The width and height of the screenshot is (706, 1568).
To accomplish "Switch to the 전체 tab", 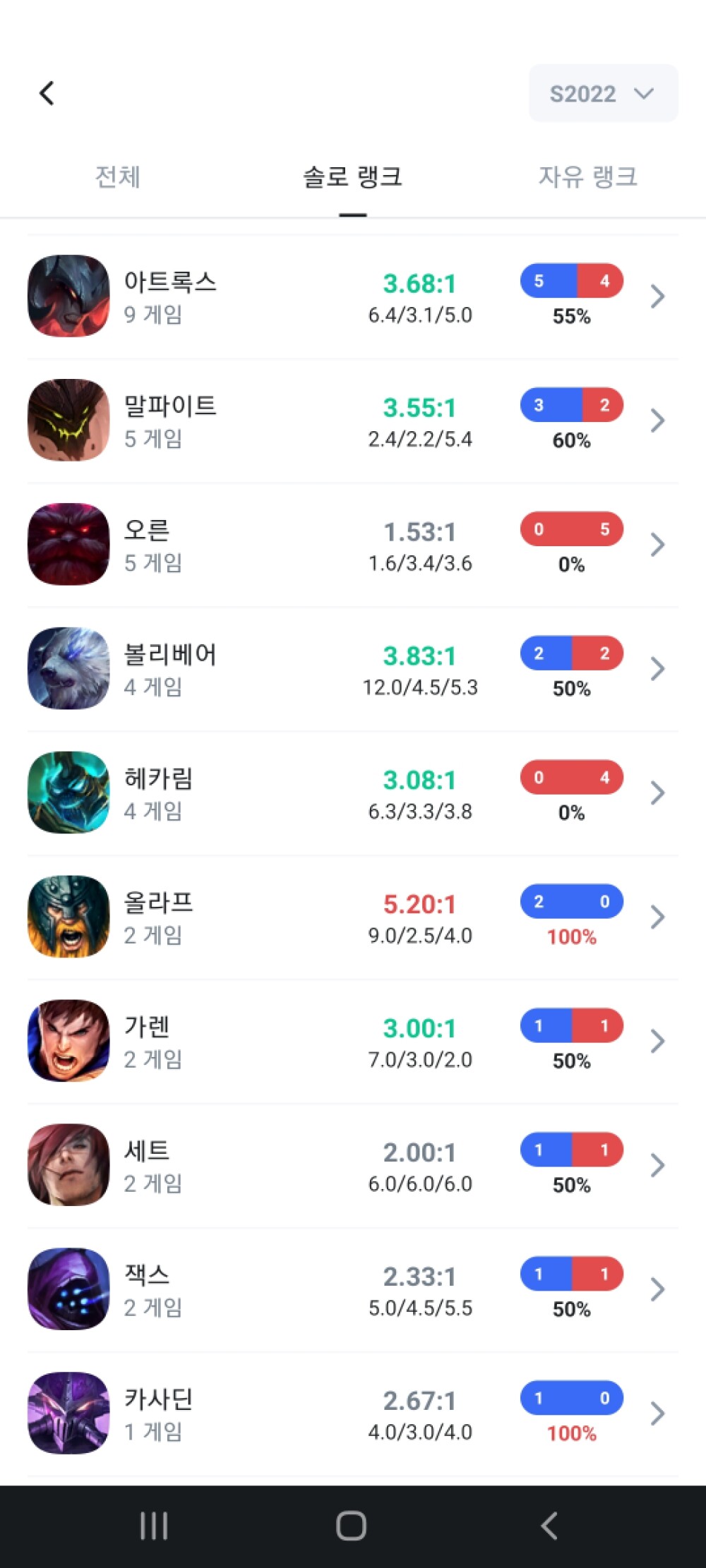I will [x=118, y=176].
